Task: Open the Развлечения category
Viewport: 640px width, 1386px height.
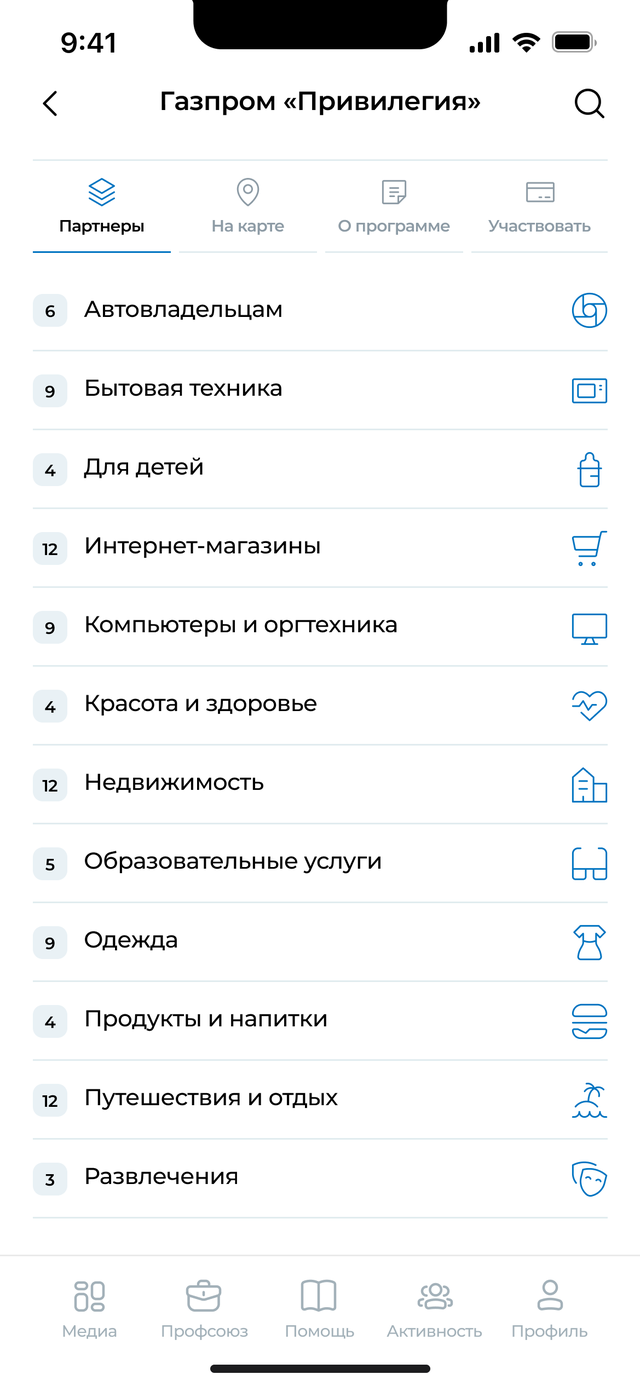Action: click(x=161, y=1177)
